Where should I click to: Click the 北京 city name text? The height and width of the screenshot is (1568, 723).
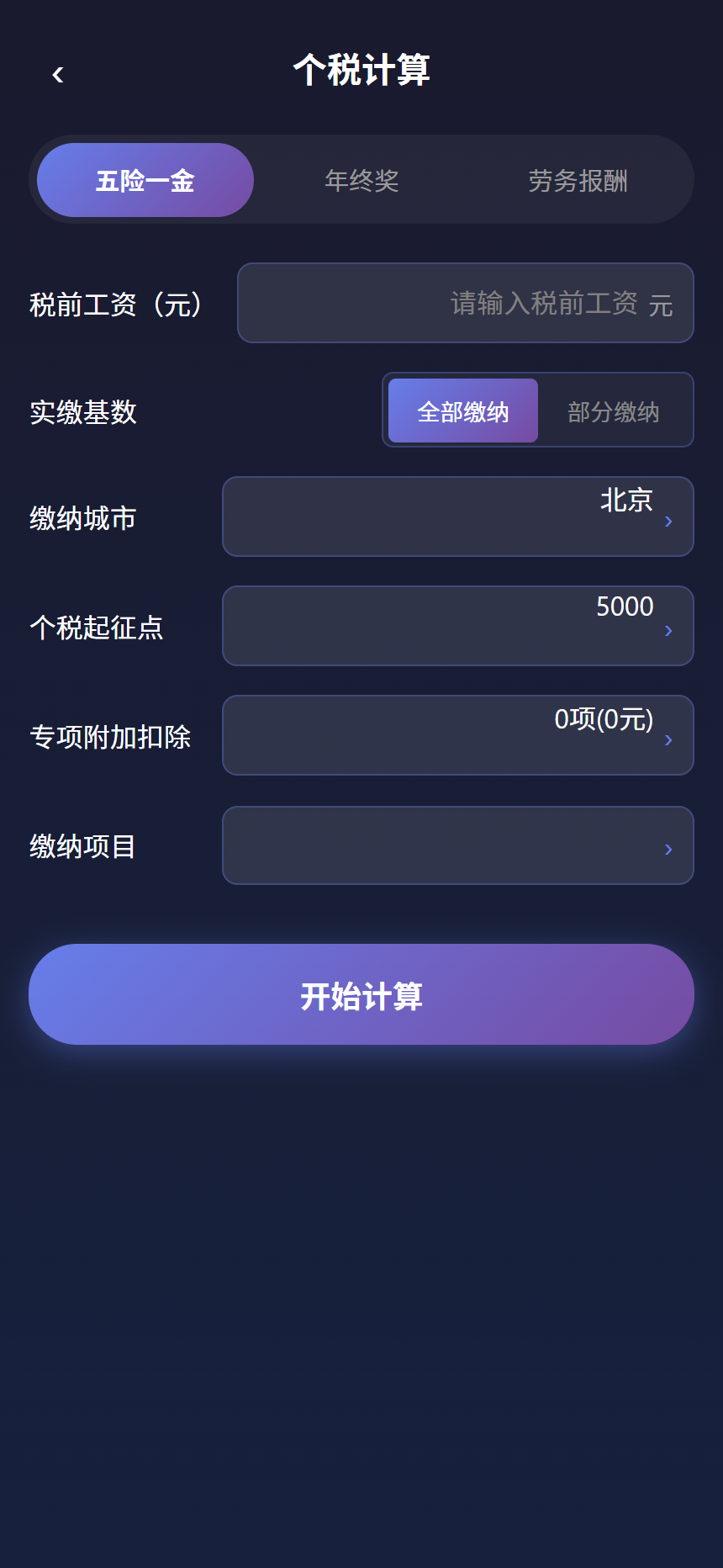625,501
